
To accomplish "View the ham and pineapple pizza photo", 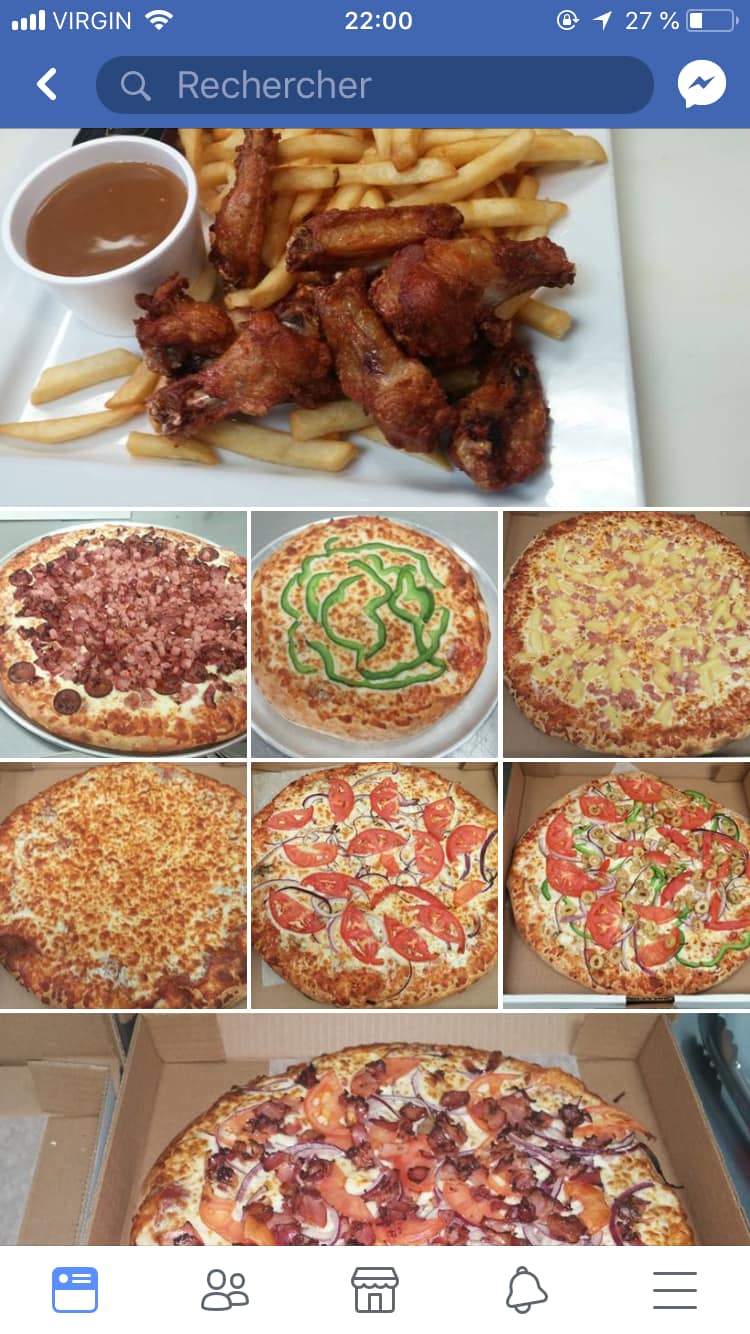I will (626, 634).
